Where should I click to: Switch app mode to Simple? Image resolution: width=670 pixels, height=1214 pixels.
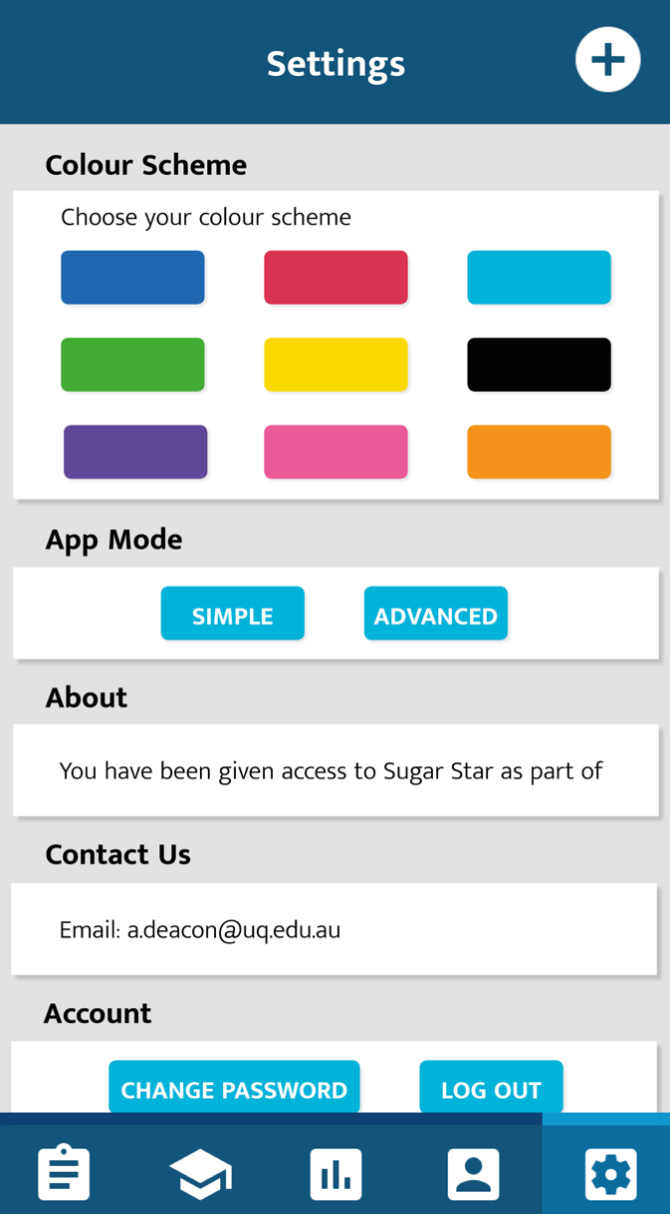tap(232, 614)
